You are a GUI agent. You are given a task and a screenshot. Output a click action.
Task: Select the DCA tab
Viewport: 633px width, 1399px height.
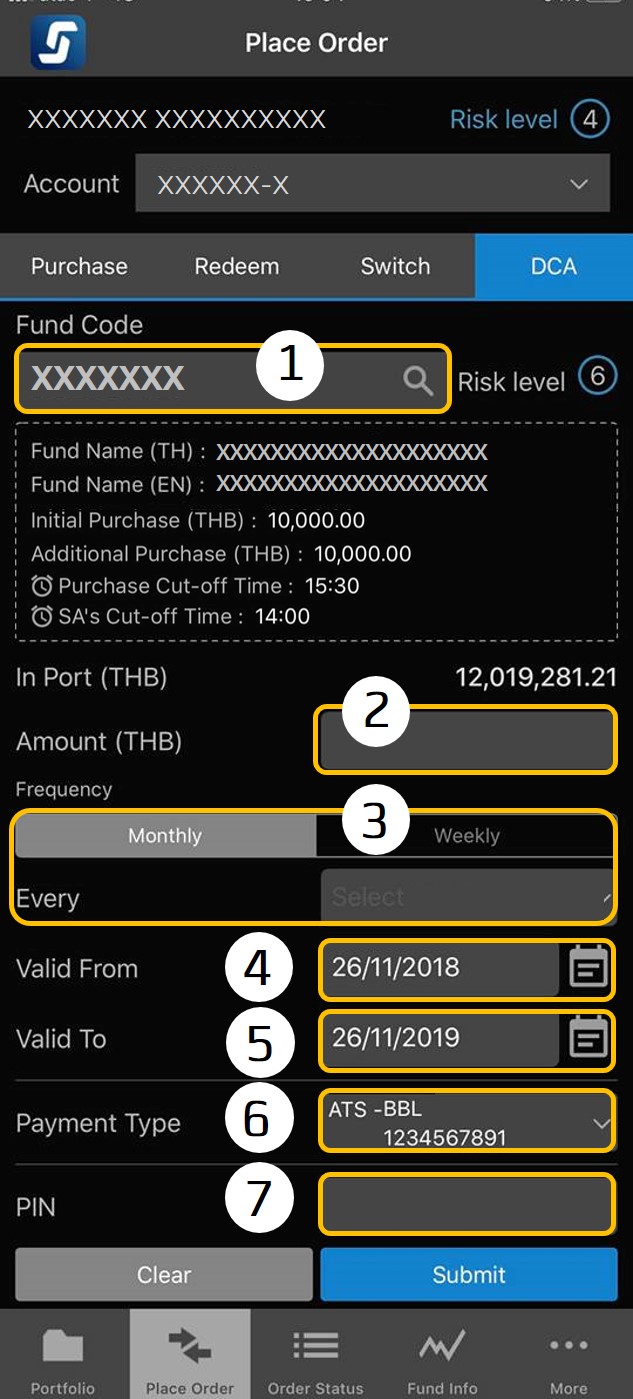pyautogui.click(x=553, y=267)
